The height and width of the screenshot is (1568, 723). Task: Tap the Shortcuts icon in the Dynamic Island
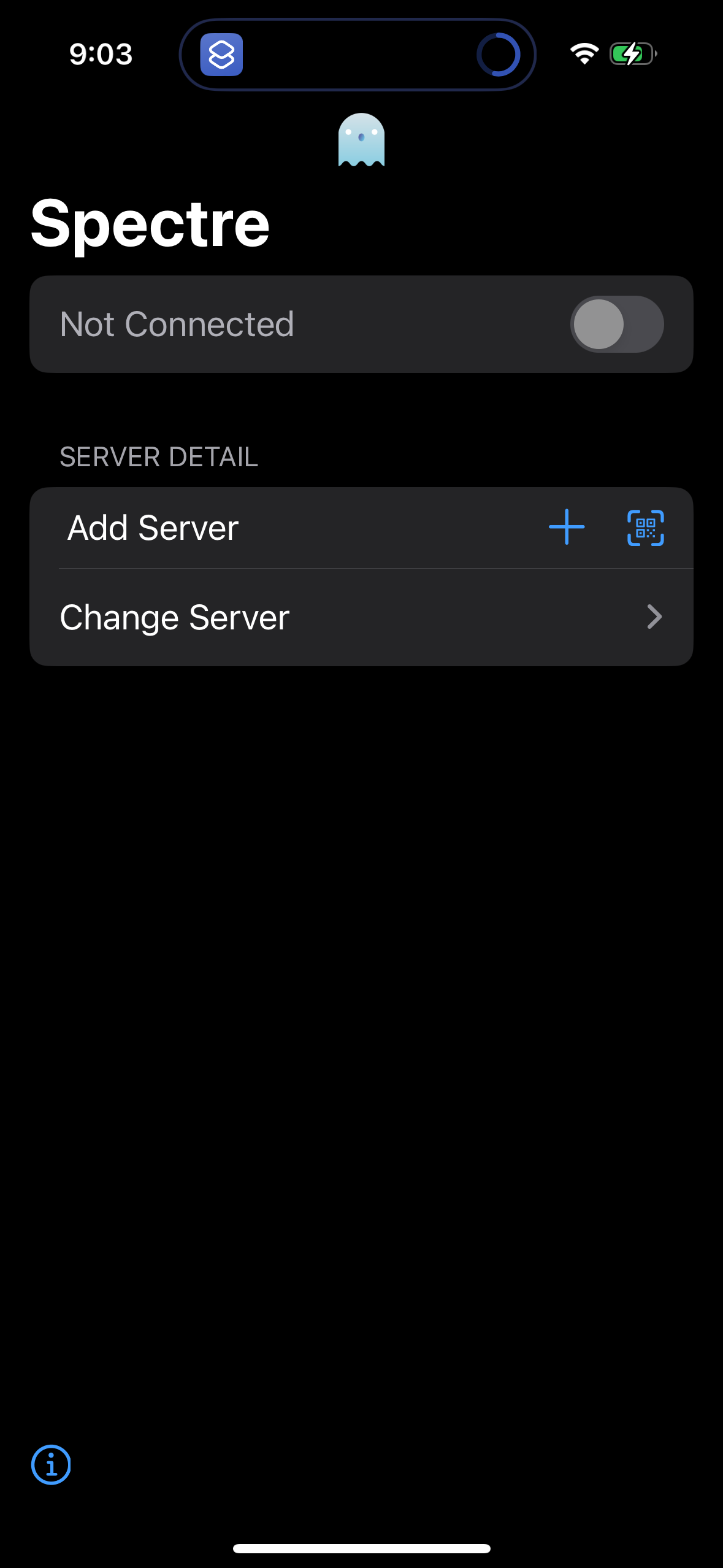click(223, 54)
